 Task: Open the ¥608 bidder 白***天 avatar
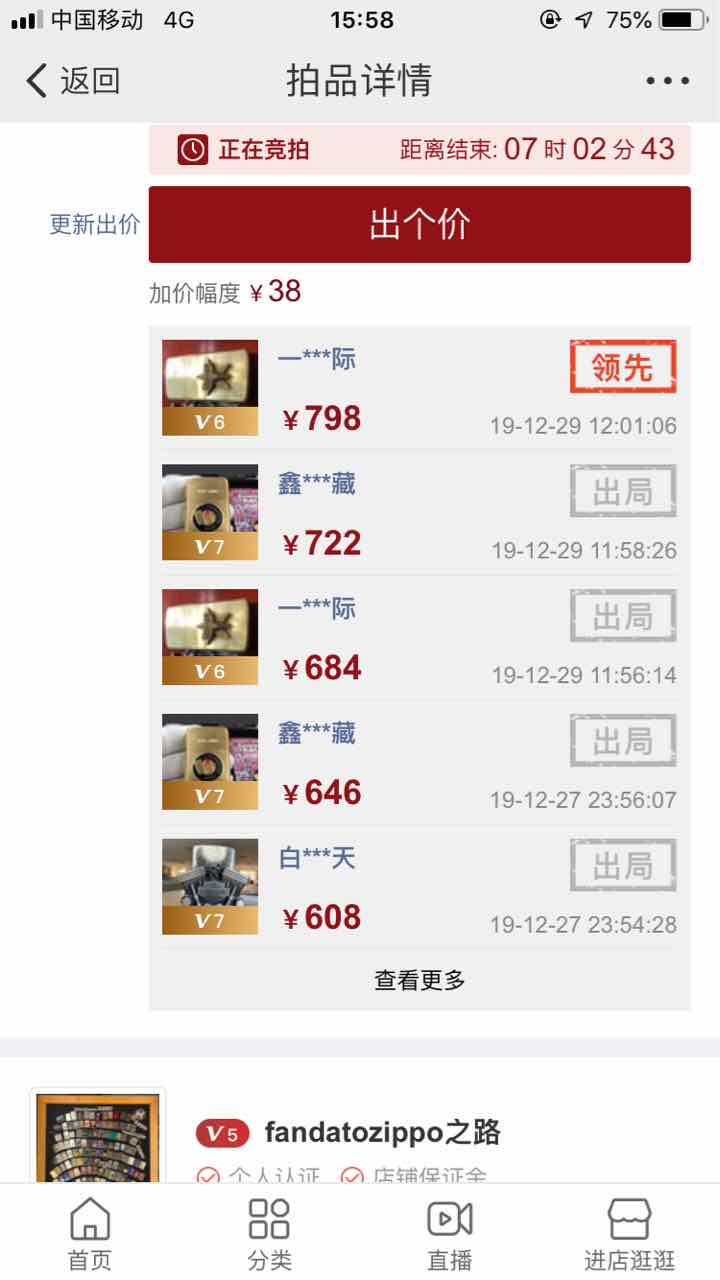click(210, 886)
